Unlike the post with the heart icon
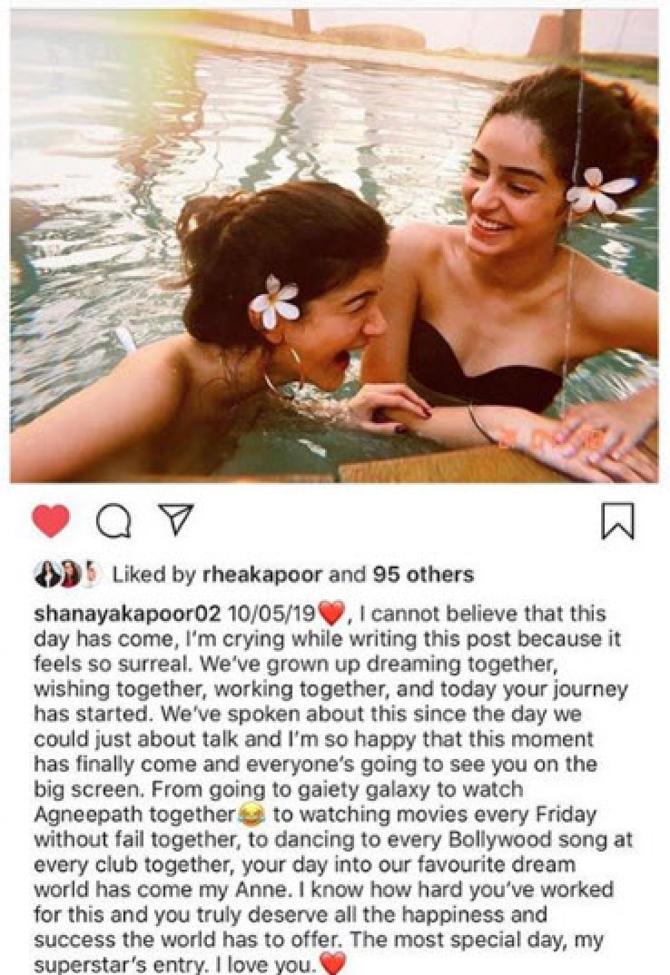Image resolution: width=670 pixels, height=975 pixels. click(x=51, y=520)
